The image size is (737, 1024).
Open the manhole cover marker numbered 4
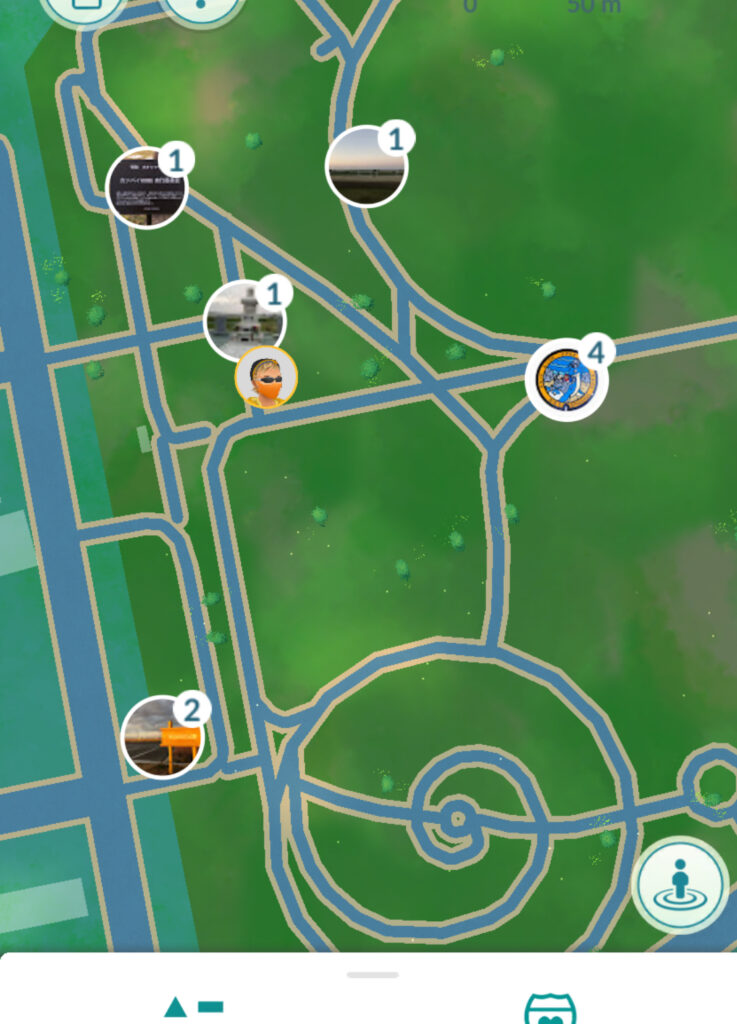(x=566, y=381)
